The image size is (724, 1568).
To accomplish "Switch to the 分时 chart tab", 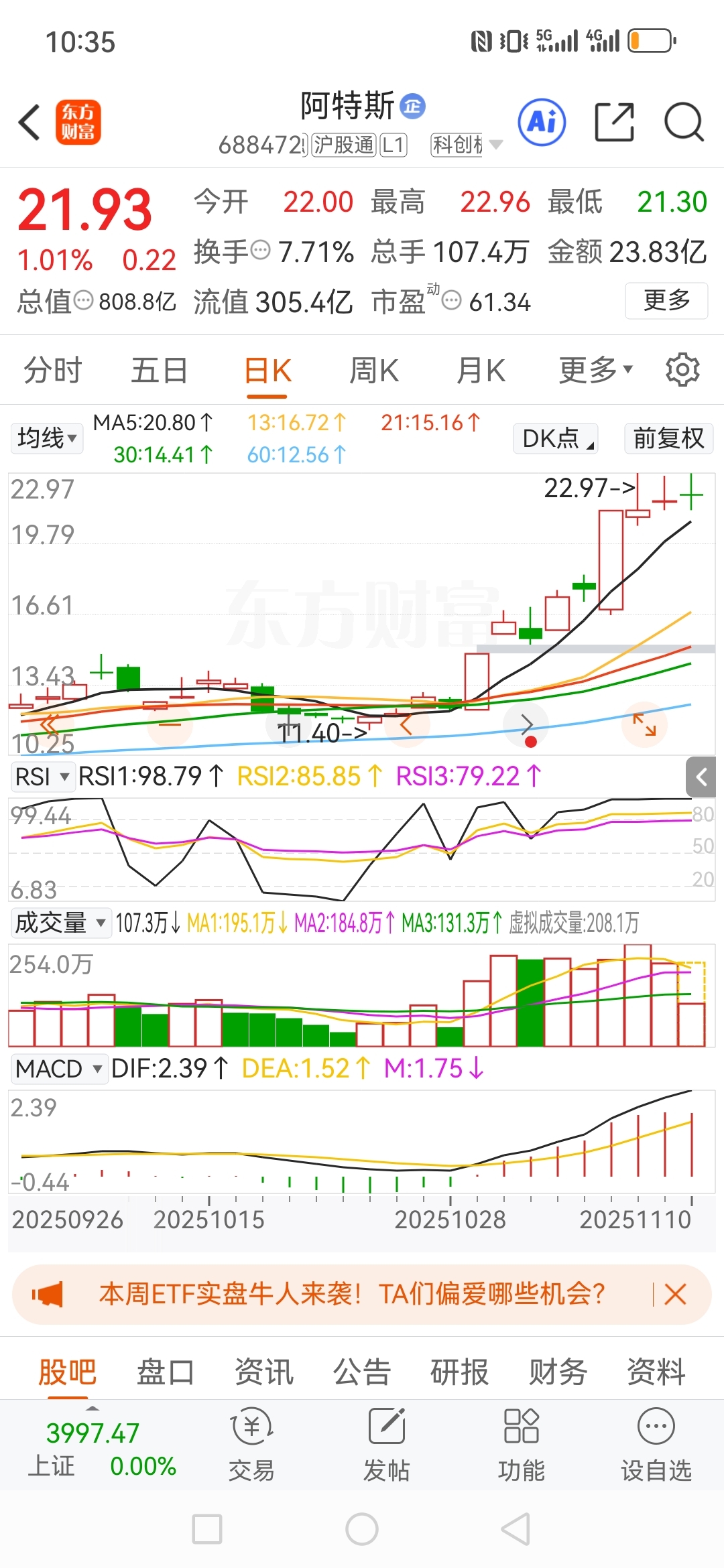I will click(52, 371).
